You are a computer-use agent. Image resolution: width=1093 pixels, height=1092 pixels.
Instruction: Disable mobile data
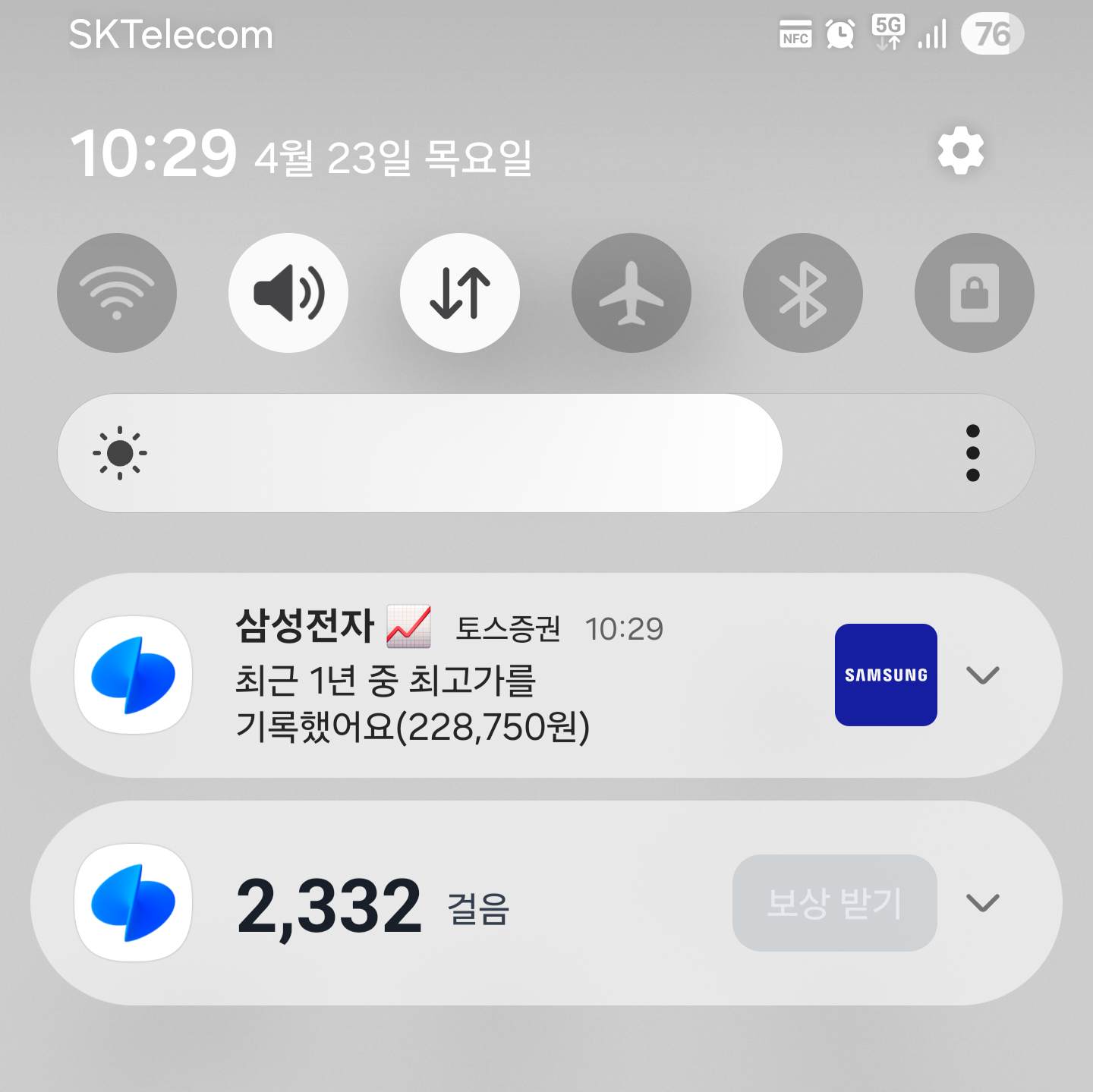(x=460, y=293)
